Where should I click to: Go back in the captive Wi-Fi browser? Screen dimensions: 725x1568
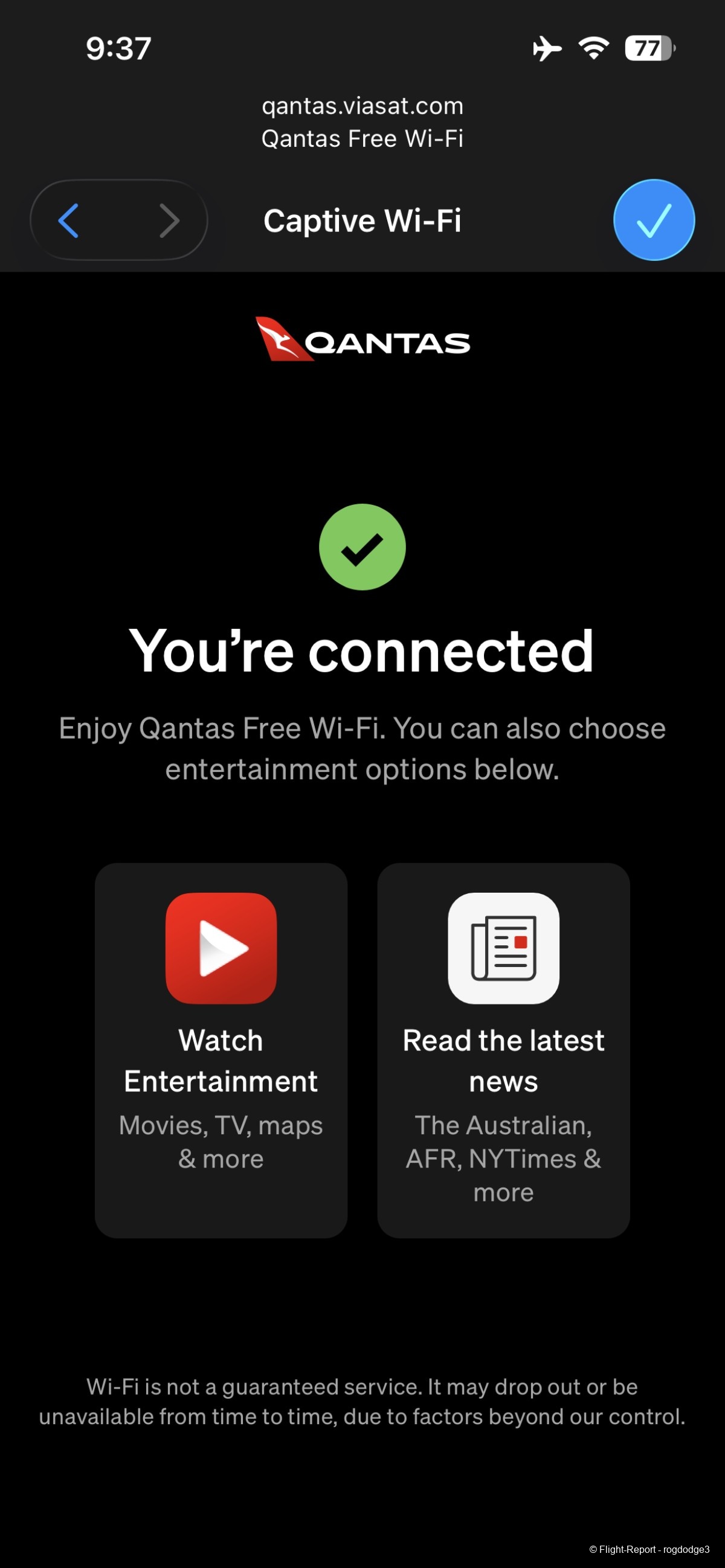point(68,220)
